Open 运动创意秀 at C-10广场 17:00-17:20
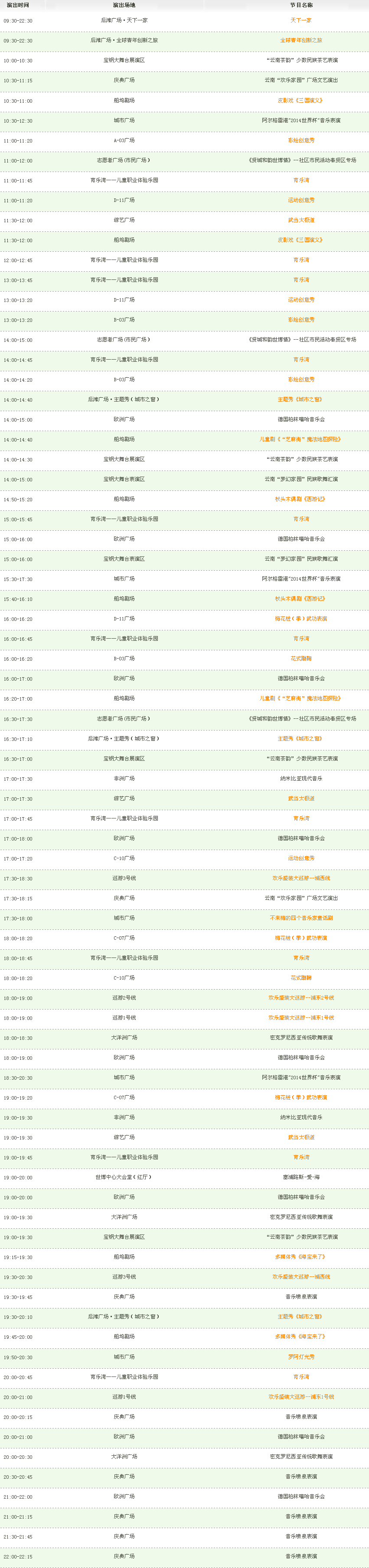This screenshot has width=369, height=1568. coord(301,858)
